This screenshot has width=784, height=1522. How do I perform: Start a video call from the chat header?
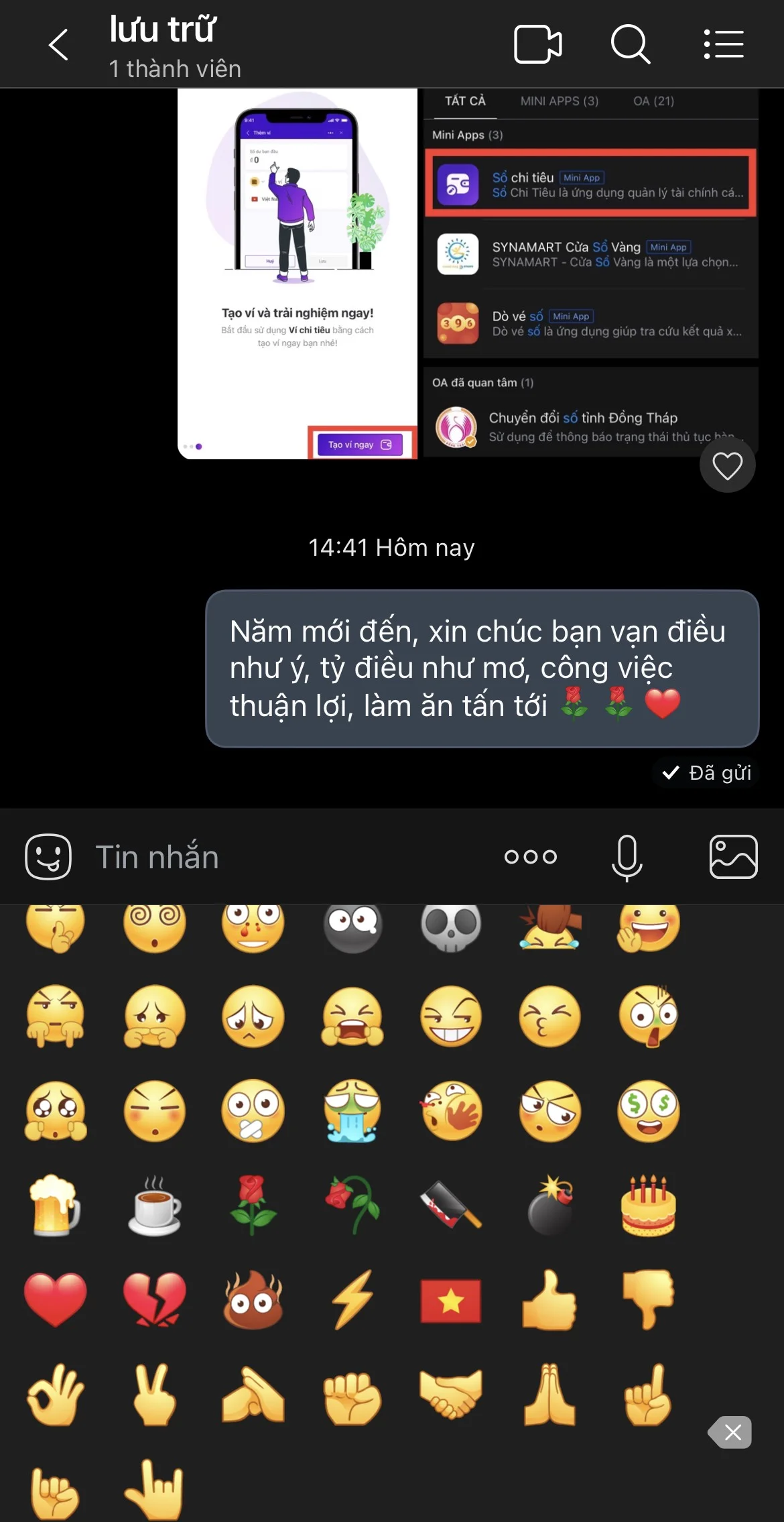point(538,44)
